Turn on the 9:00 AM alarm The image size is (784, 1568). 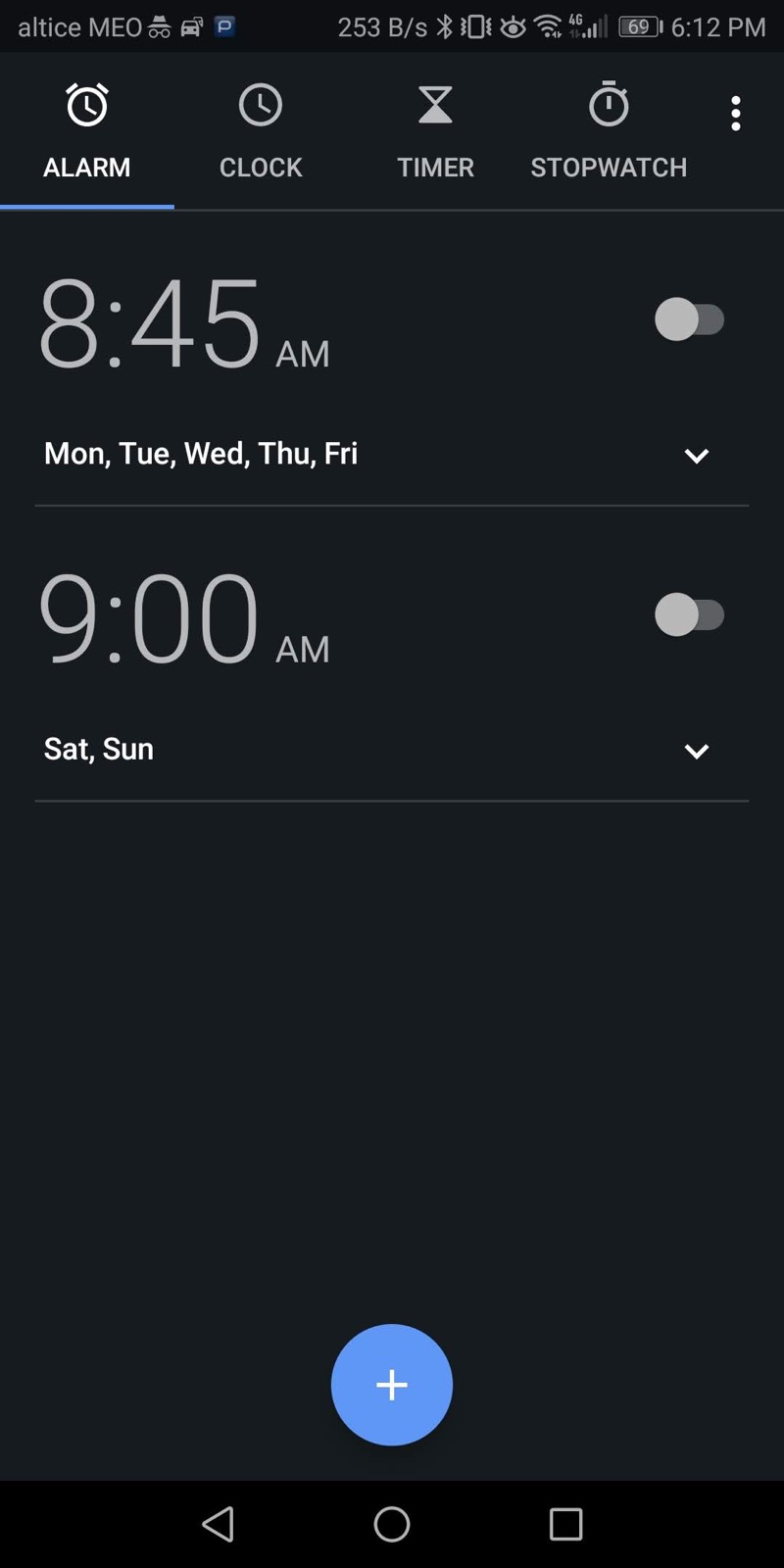(x=689, y=615)
